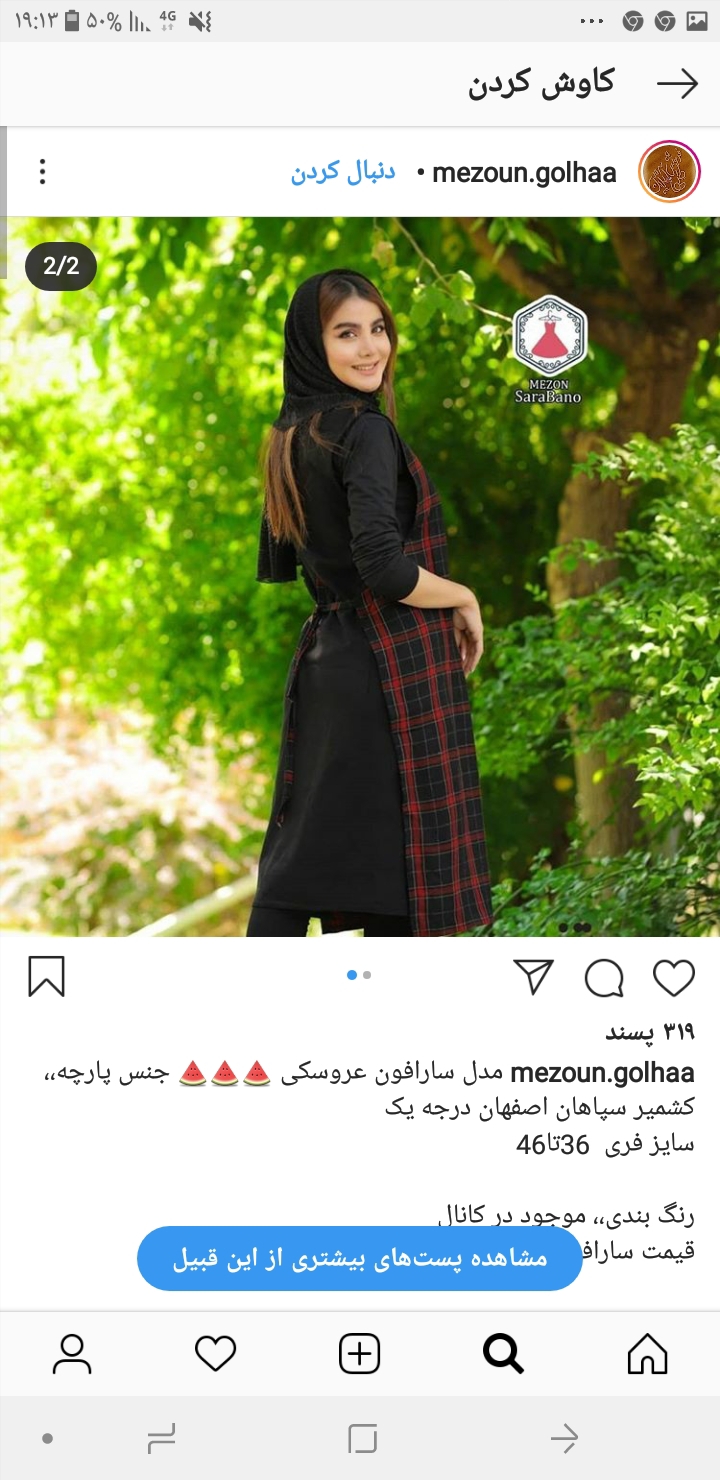Switch to the Profile tab
720x1480 pixels.
72,1354
